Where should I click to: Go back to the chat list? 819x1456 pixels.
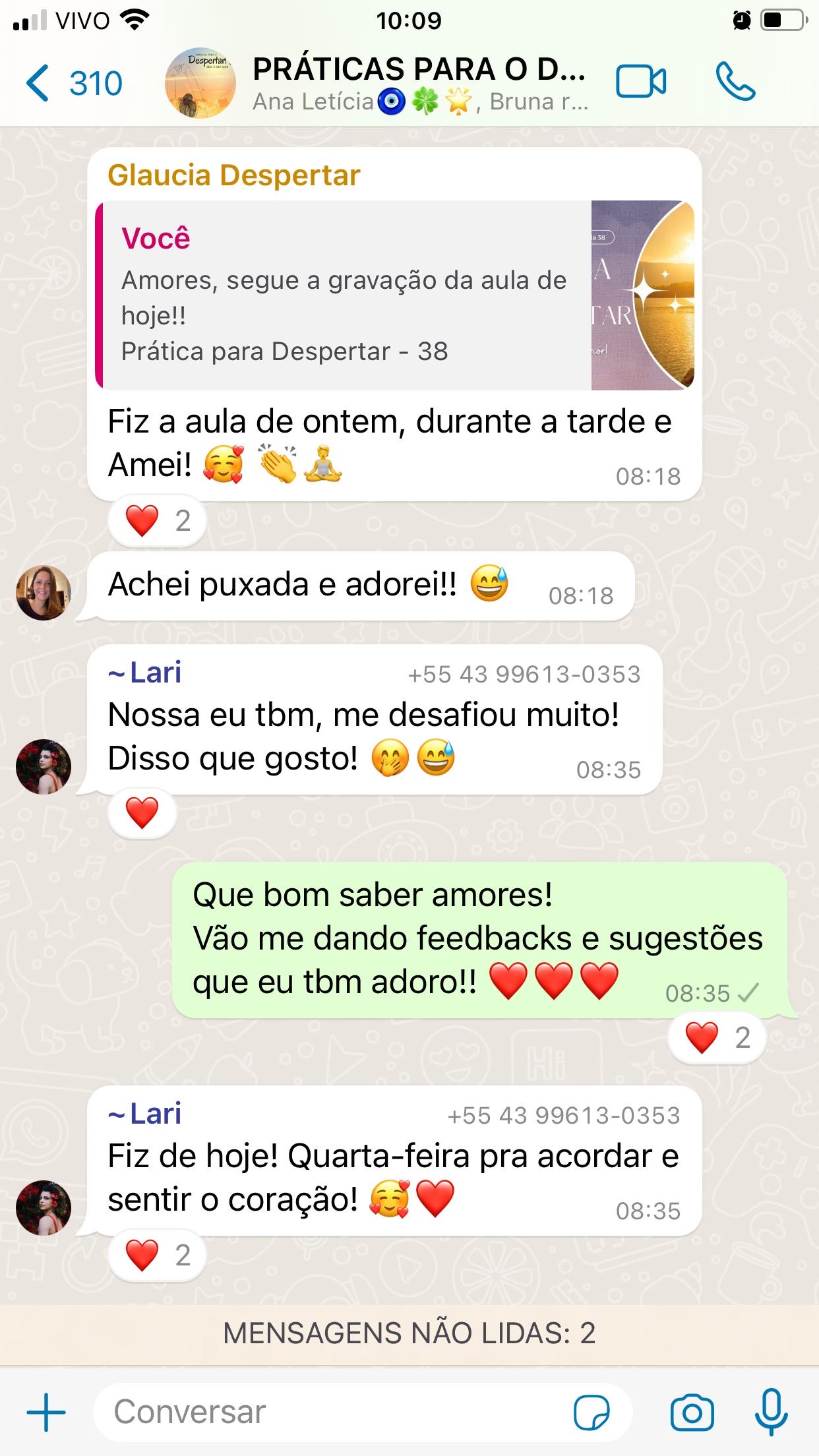point(73,84)
